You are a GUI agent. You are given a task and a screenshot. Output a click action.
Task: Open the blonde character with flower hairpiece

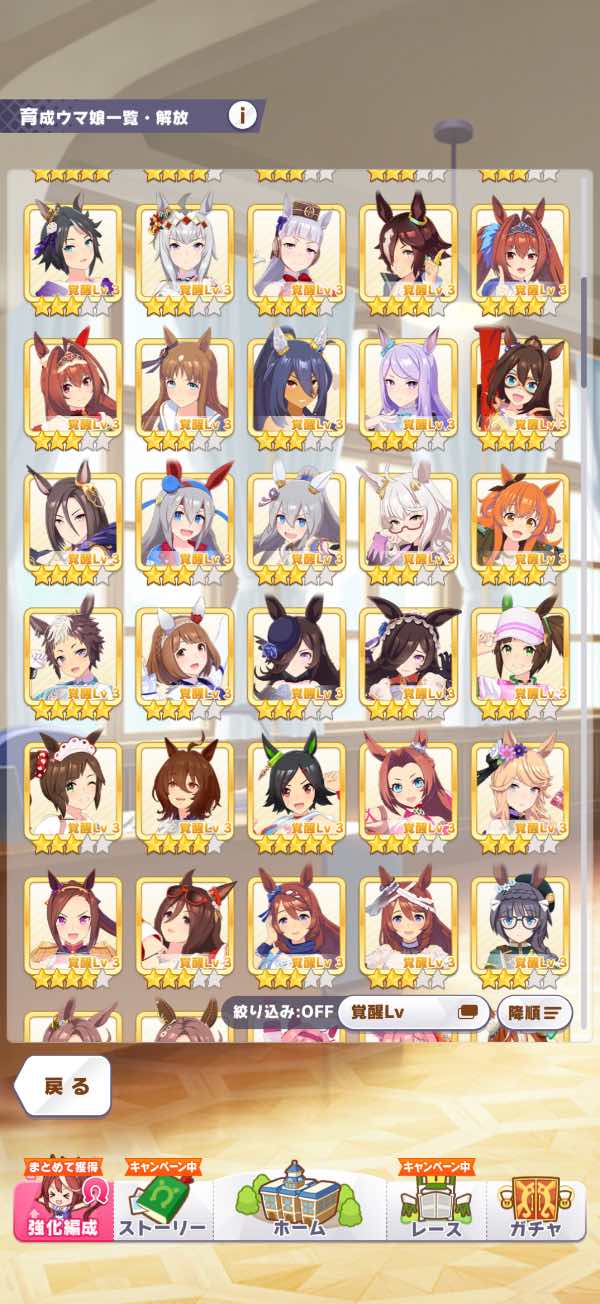coord(520,792)
